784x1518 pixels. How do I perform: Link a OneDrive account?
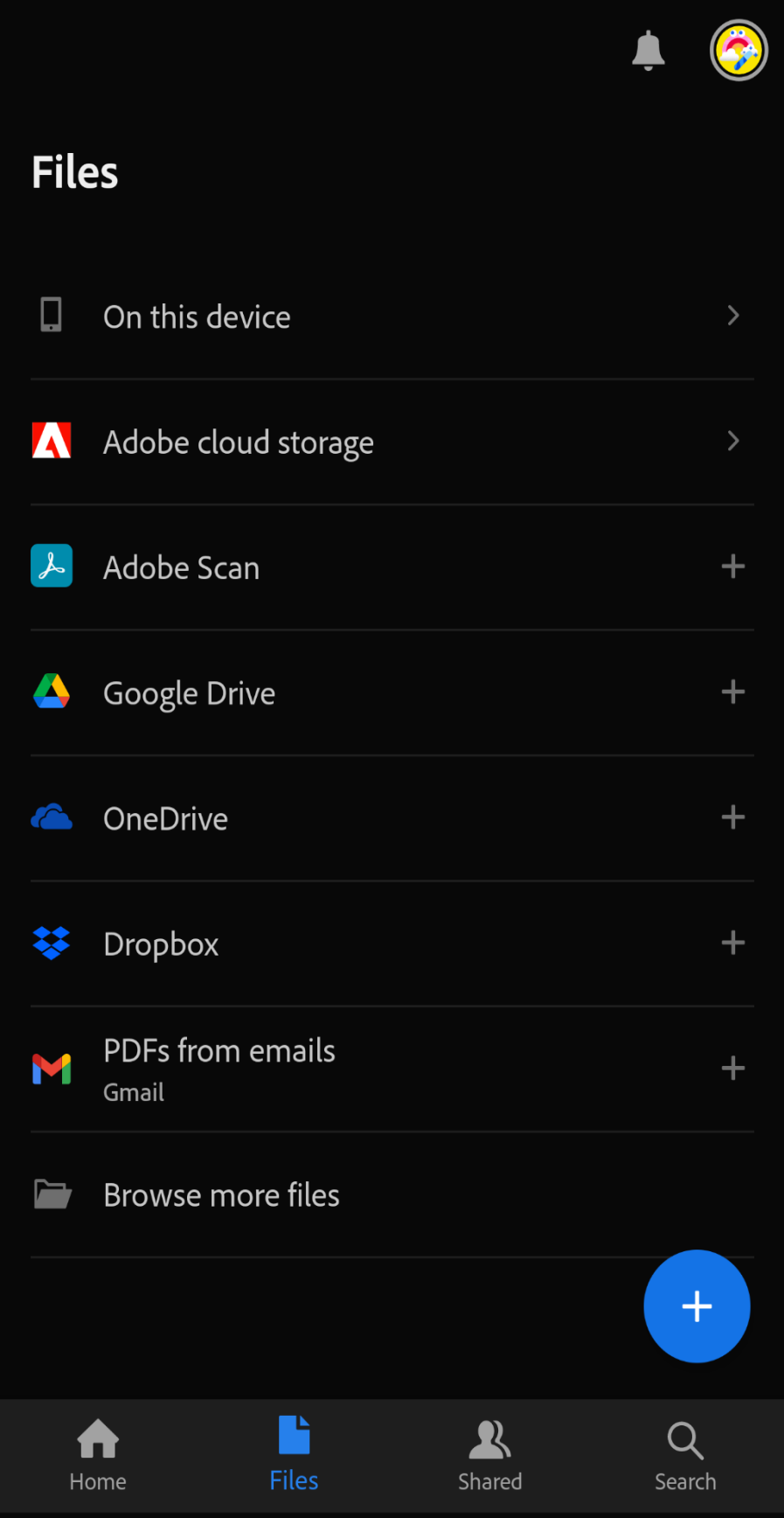(x=732, y=818)
